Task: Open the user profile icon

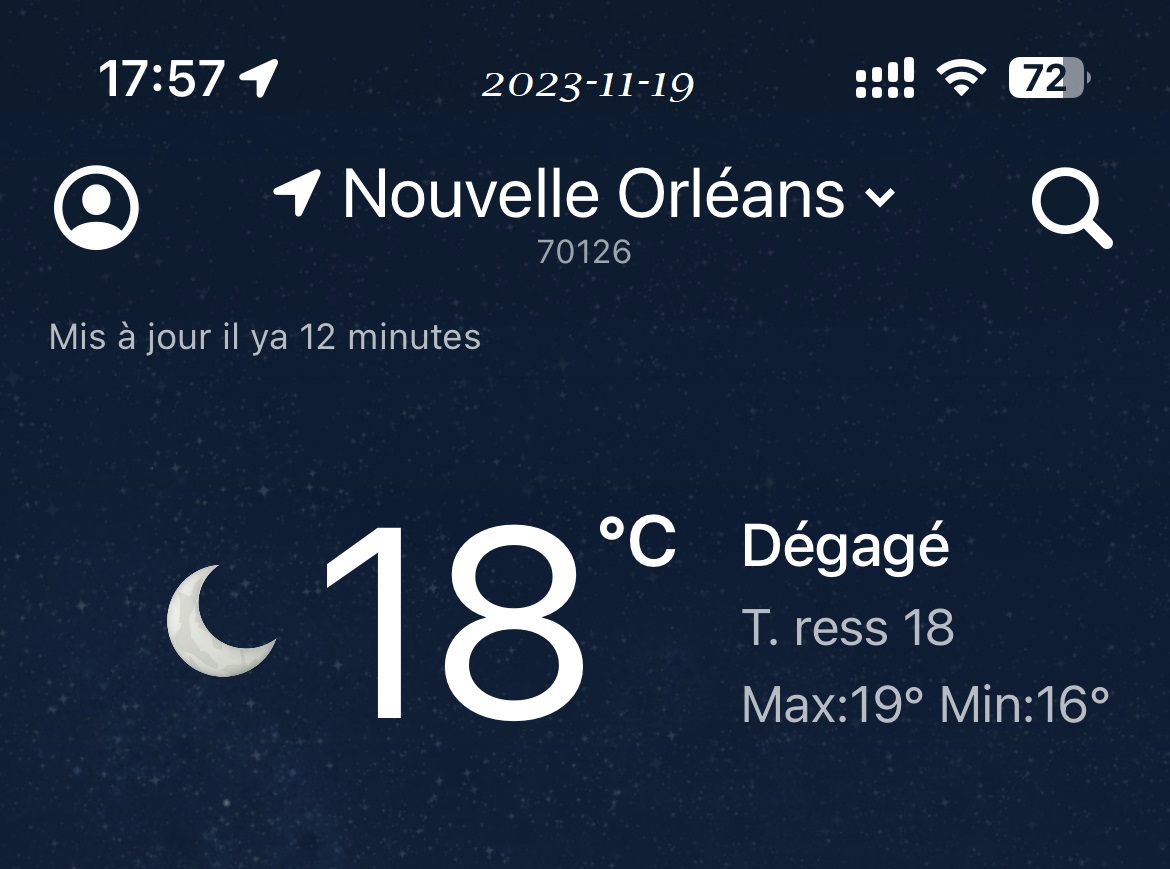Action: pyautogui.click(x=96, y=208)
